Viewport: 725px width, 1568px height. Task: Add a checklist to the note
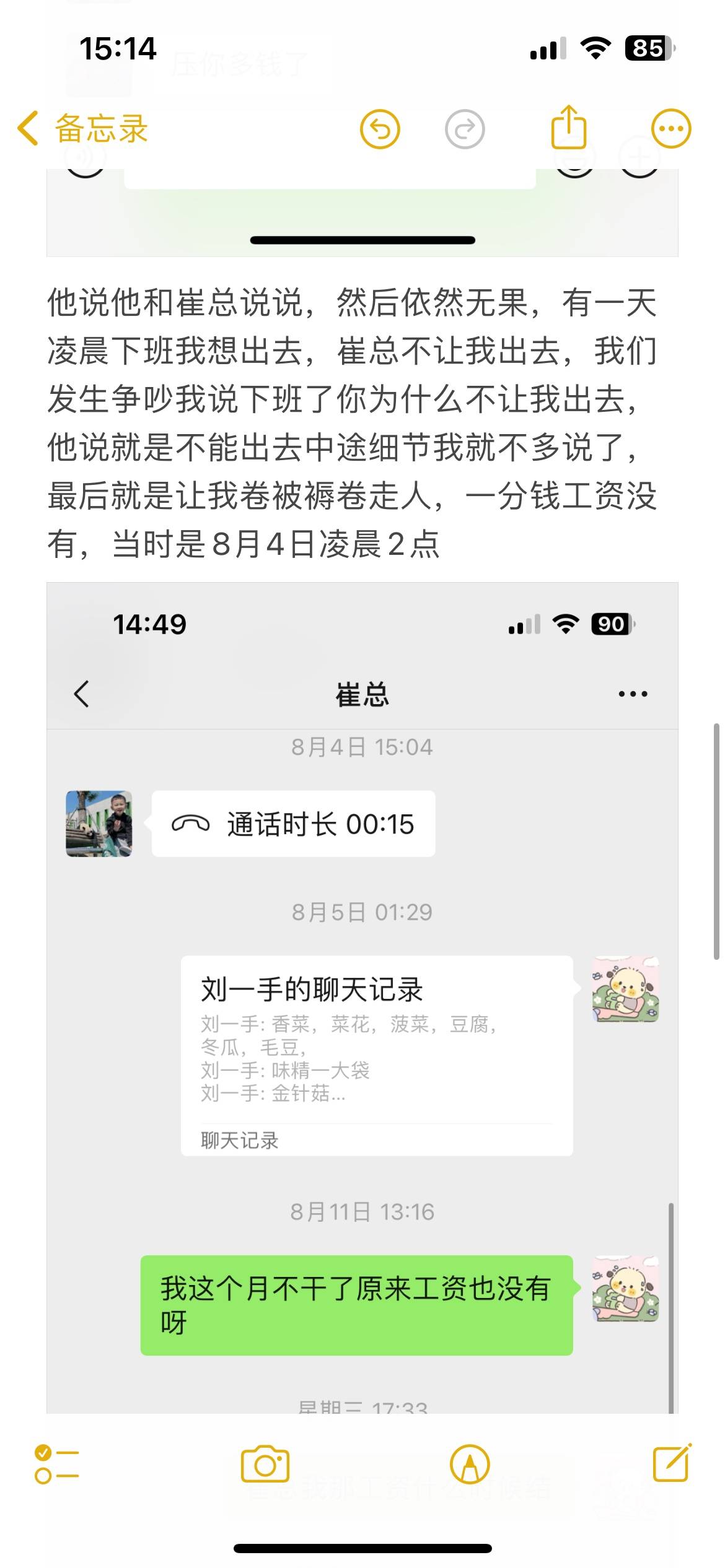56,1465
